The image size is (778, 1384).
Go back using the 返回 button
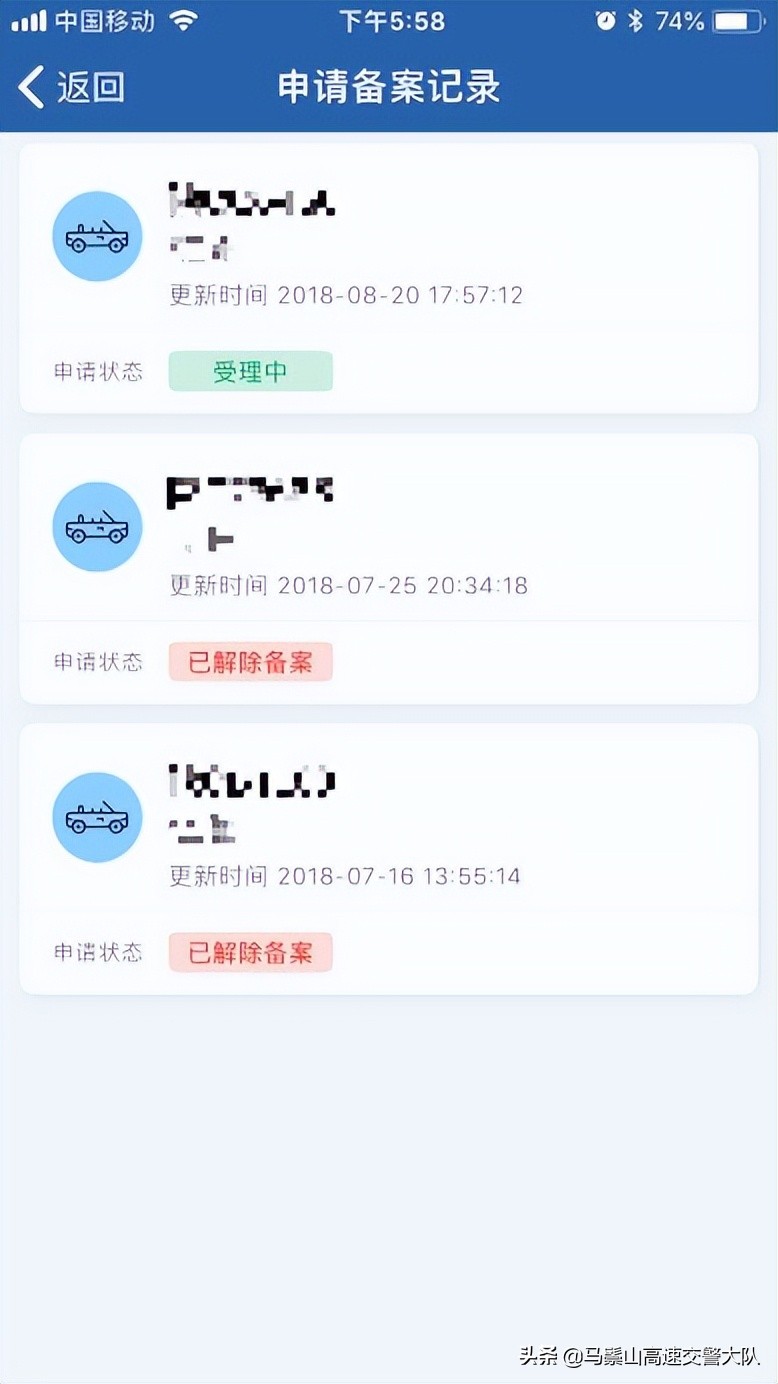71,87
